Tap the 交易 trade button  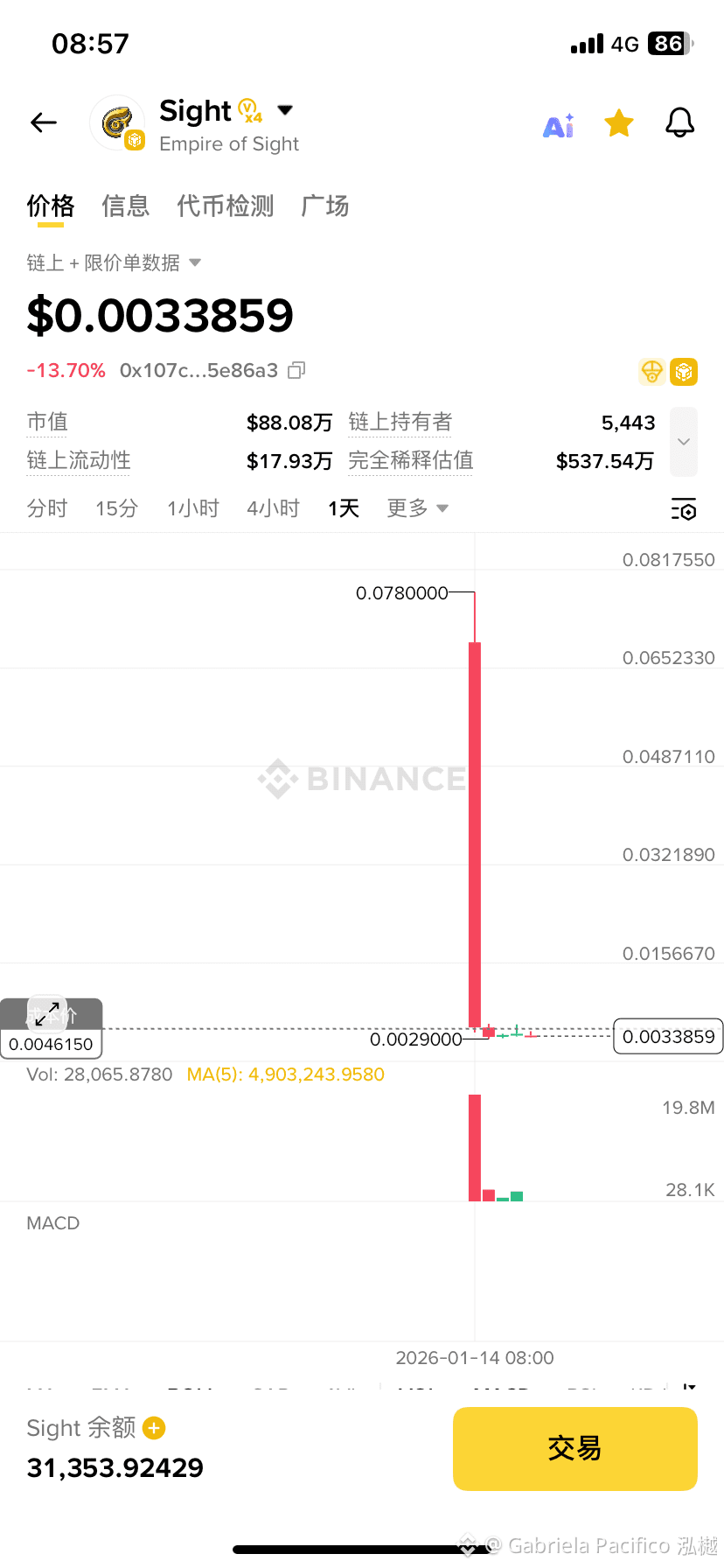pyautogui.click(x=574, y=1448)
